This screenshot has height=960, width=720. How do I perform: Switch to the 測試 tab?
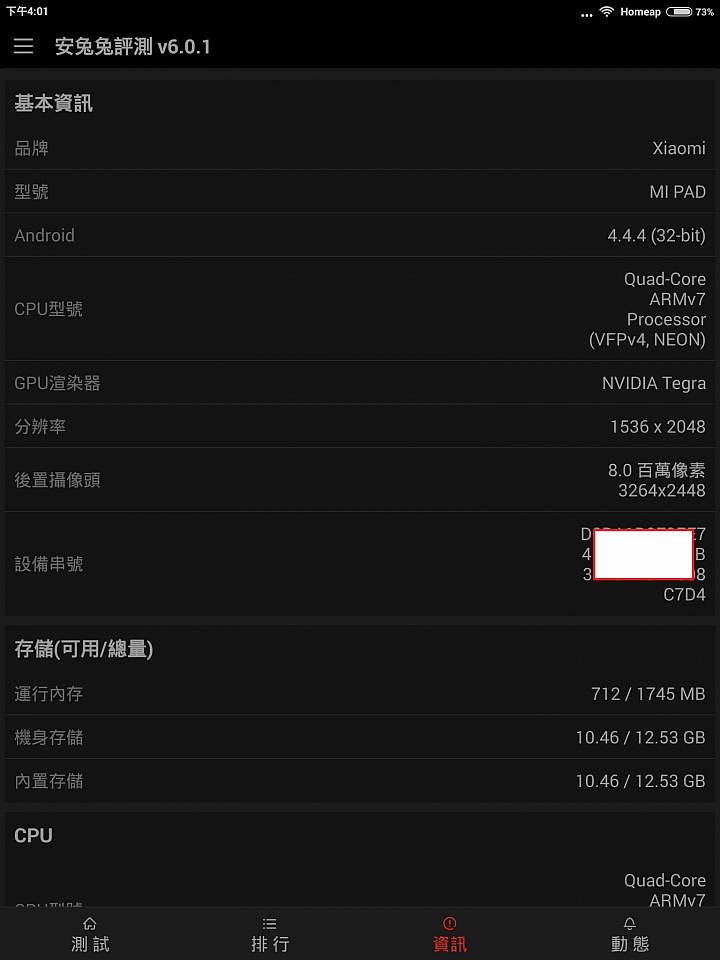pos(90,934)
